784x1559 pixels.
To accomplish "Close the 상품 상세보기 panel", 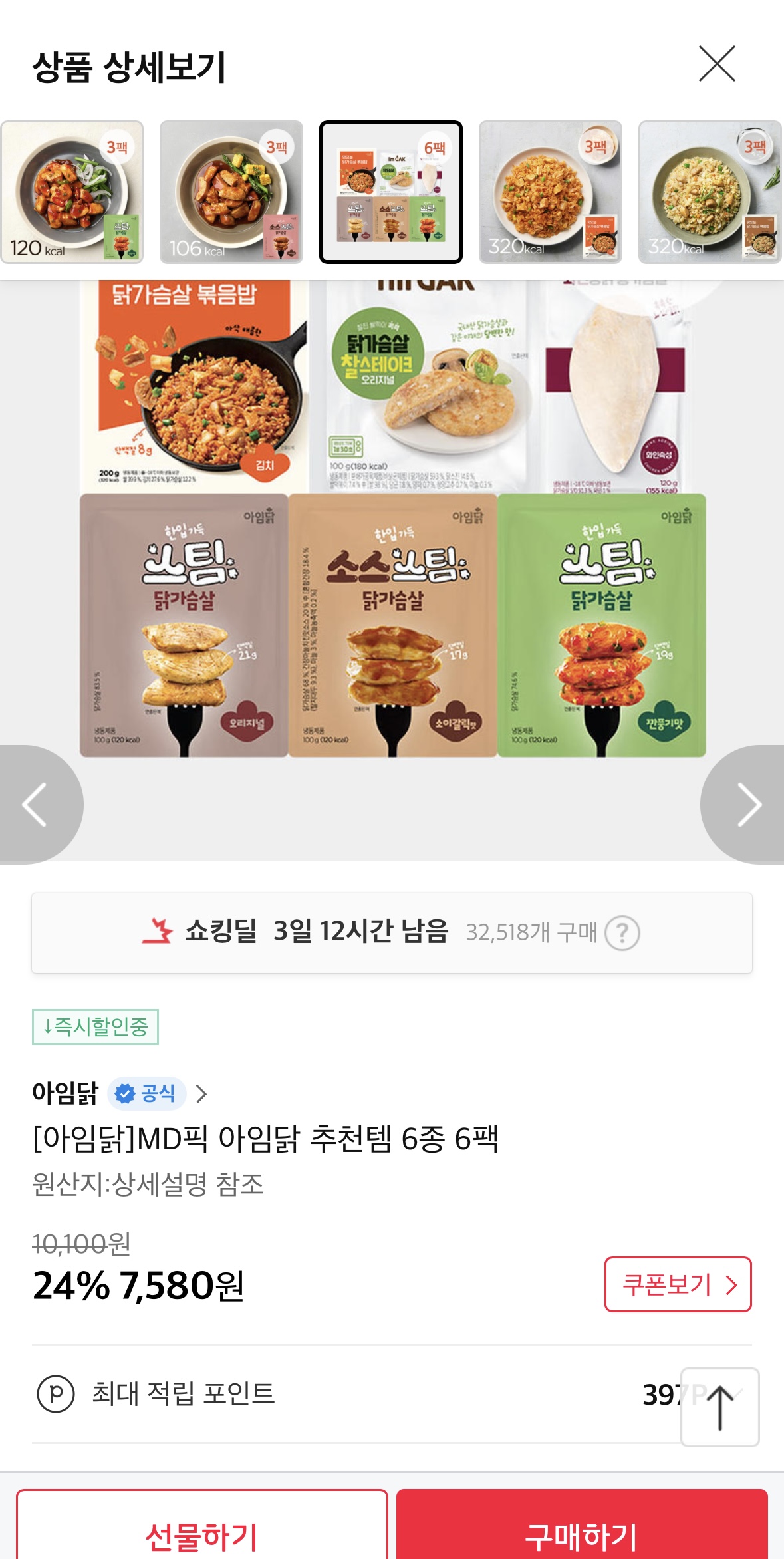I will [x=717, y=64].
